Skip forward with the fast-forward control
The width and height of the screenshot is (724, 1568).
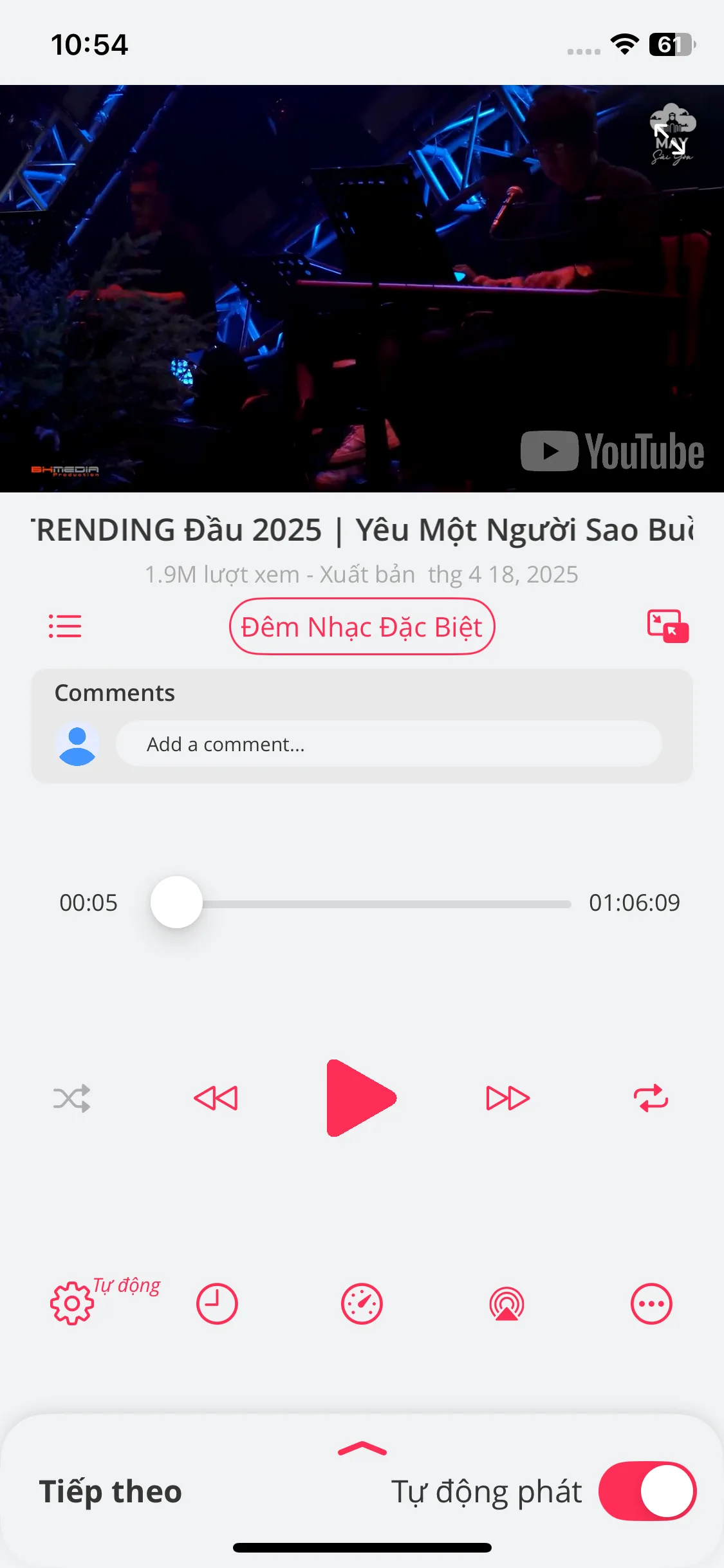pos(506,1099)
